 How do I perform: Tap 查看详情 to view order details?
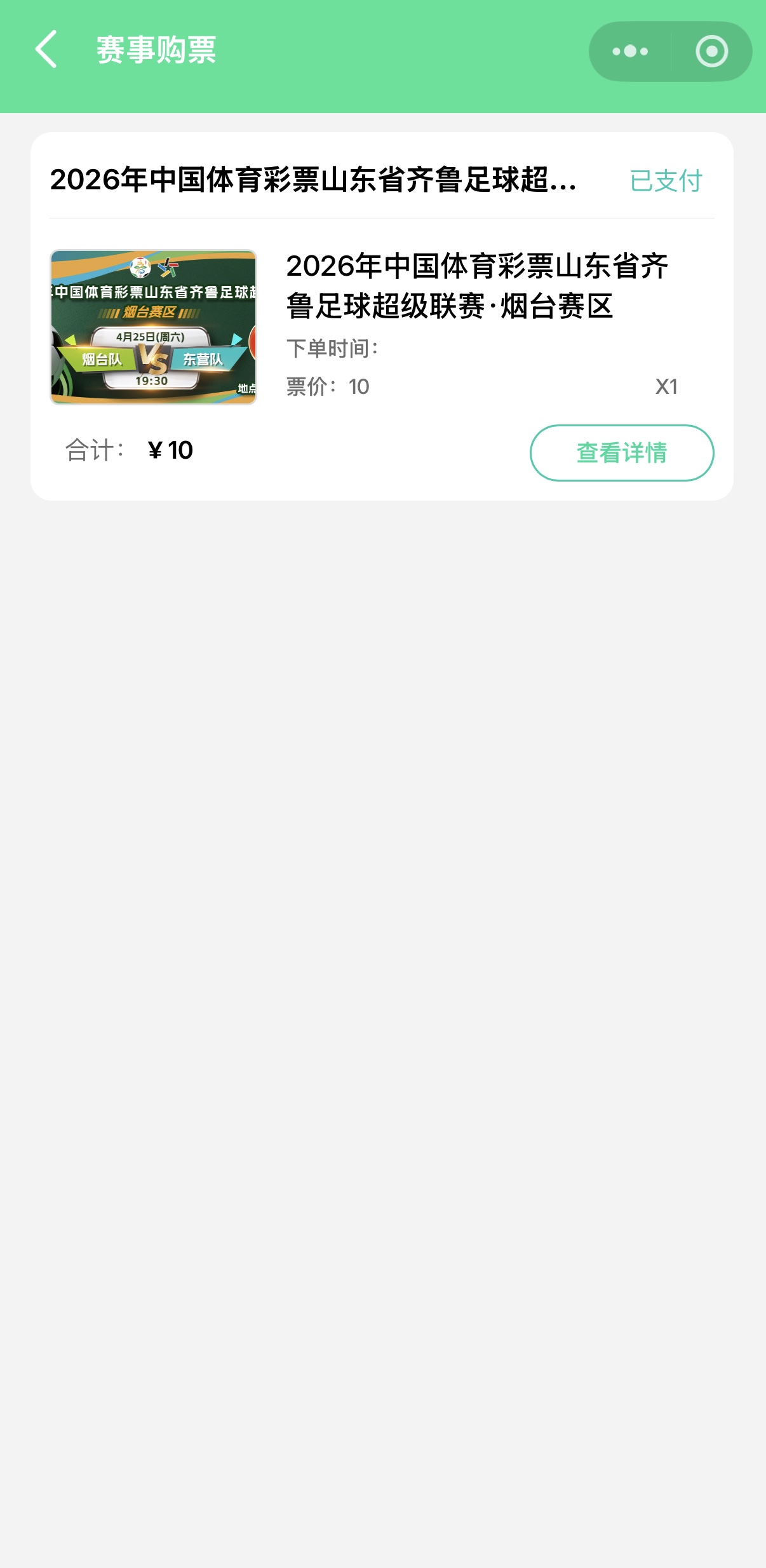tap(621, 453)
